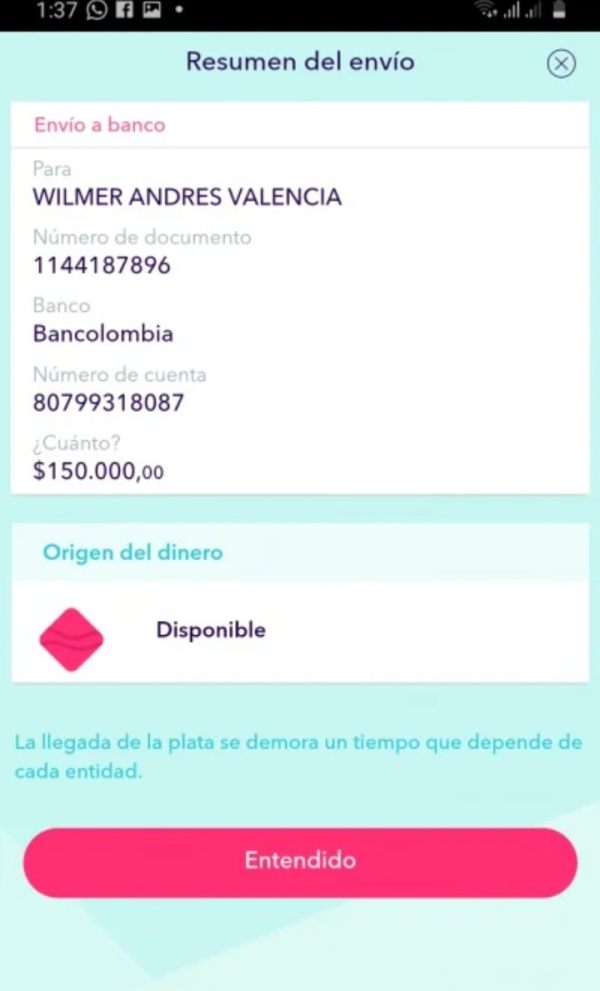
Task: Confirm with the Entendido button
Action: pos(300,862)
